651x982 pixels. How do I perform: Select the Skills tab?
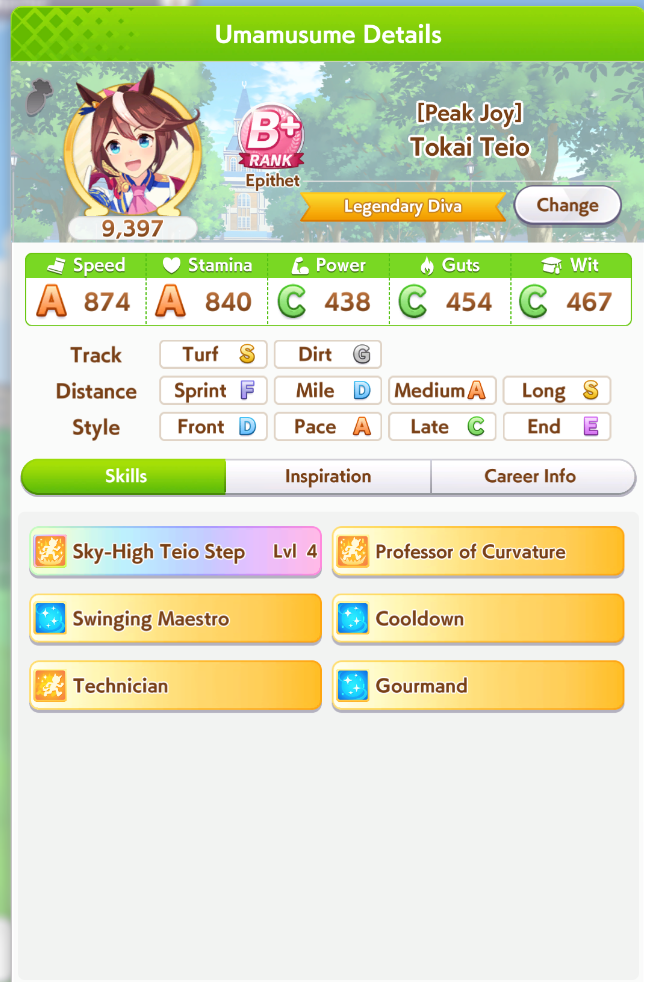124,477
